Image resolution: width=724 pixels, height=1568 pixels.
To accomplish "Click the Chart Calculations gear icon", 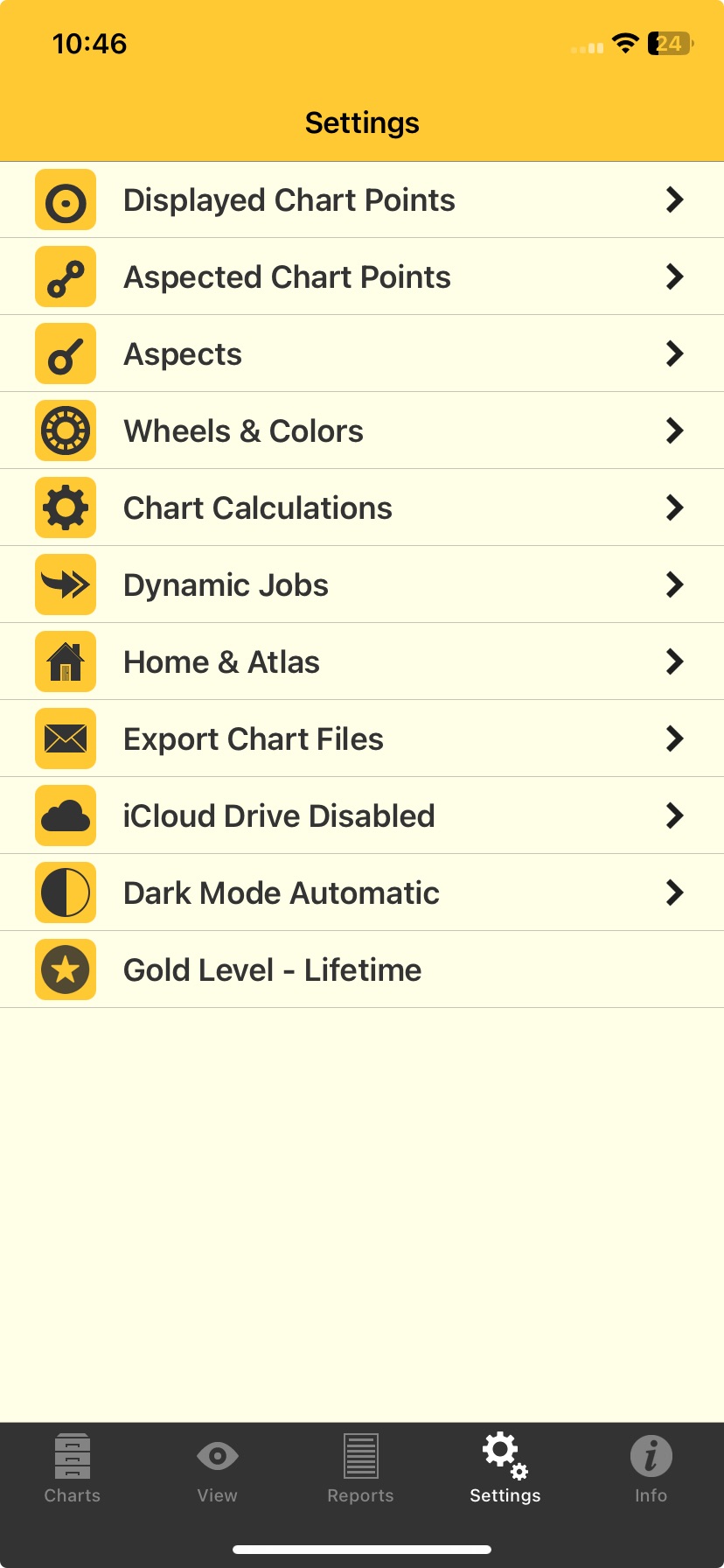I will (65, 507).
